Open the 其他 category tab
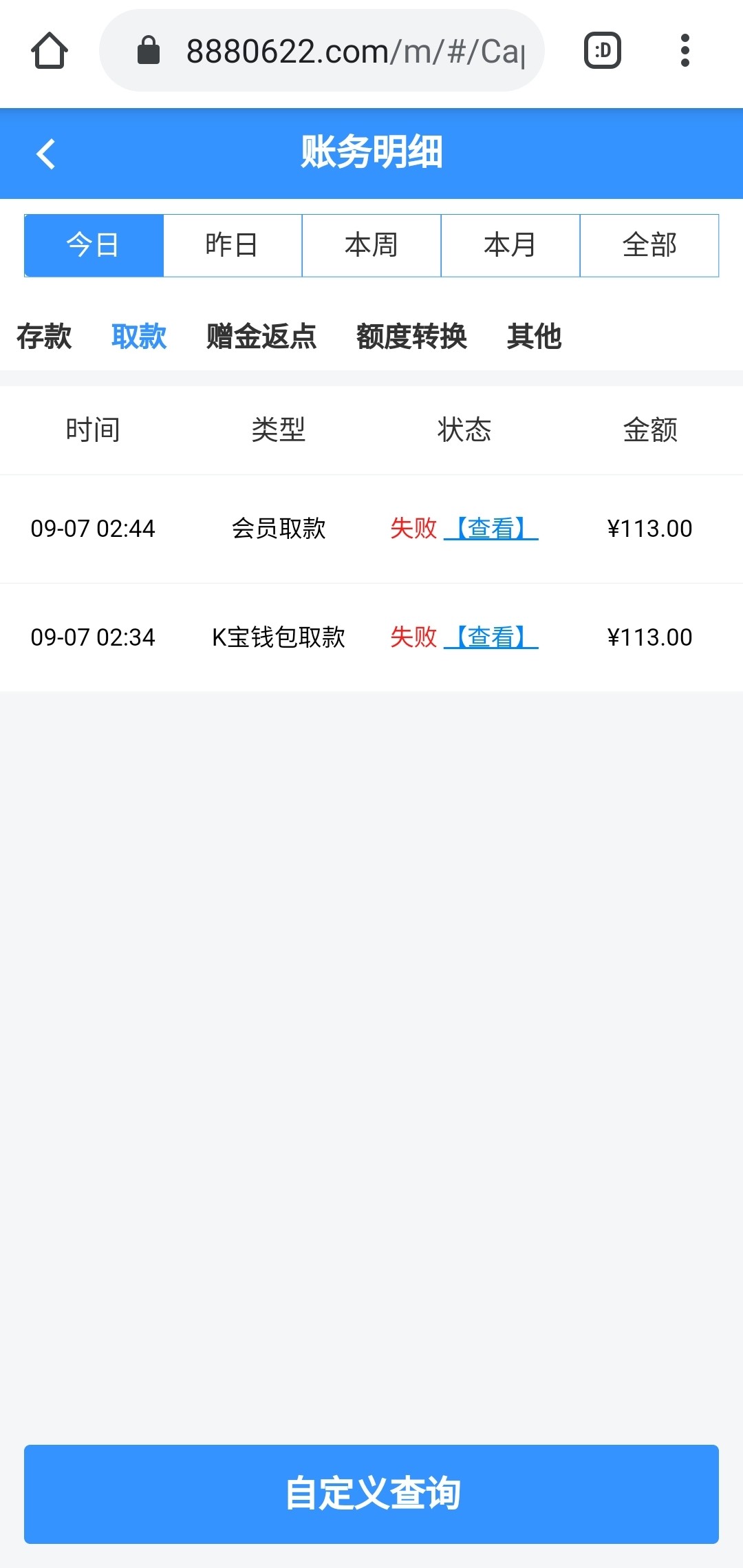 point(534,337)
